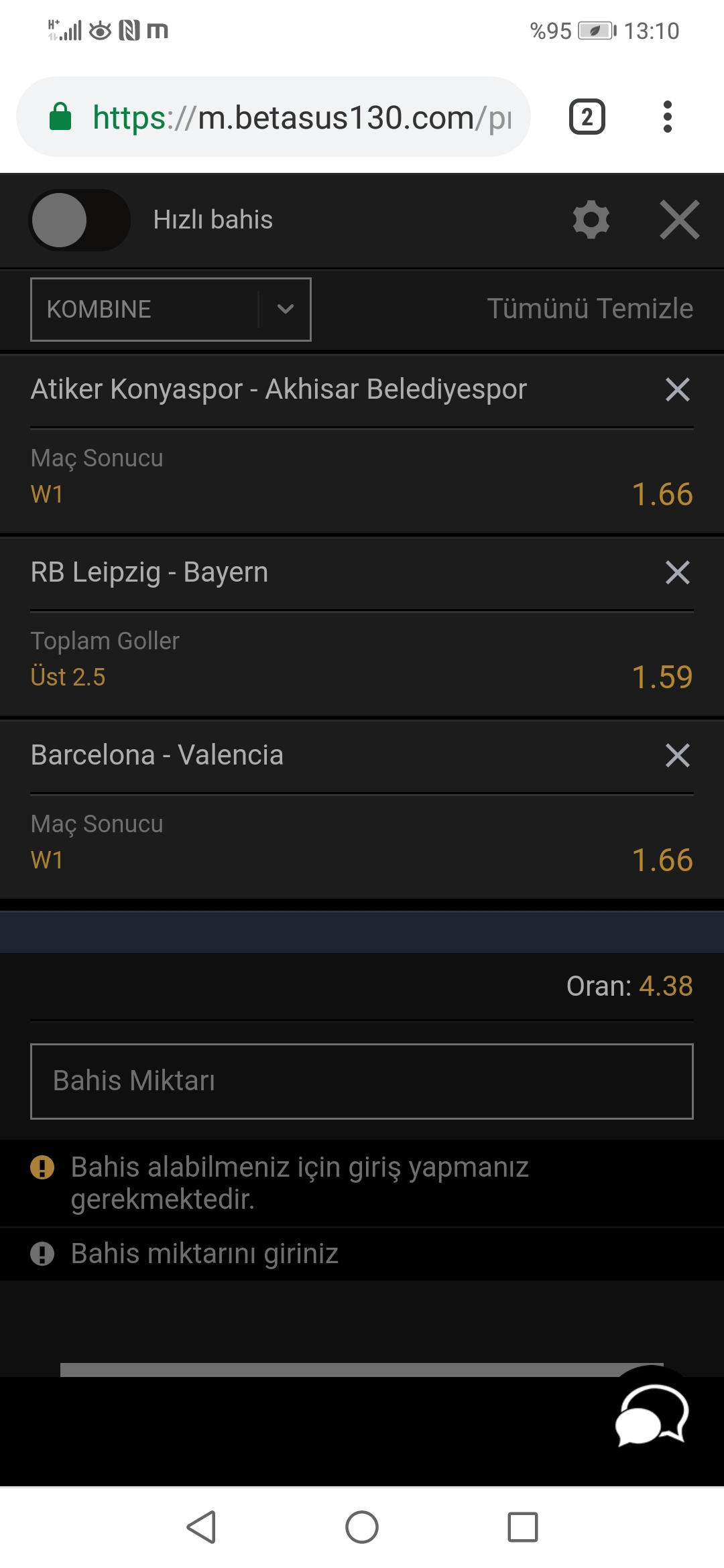Go back with system back button
This screenshot has width=724, height=1568.
[x=201, y=1527]
